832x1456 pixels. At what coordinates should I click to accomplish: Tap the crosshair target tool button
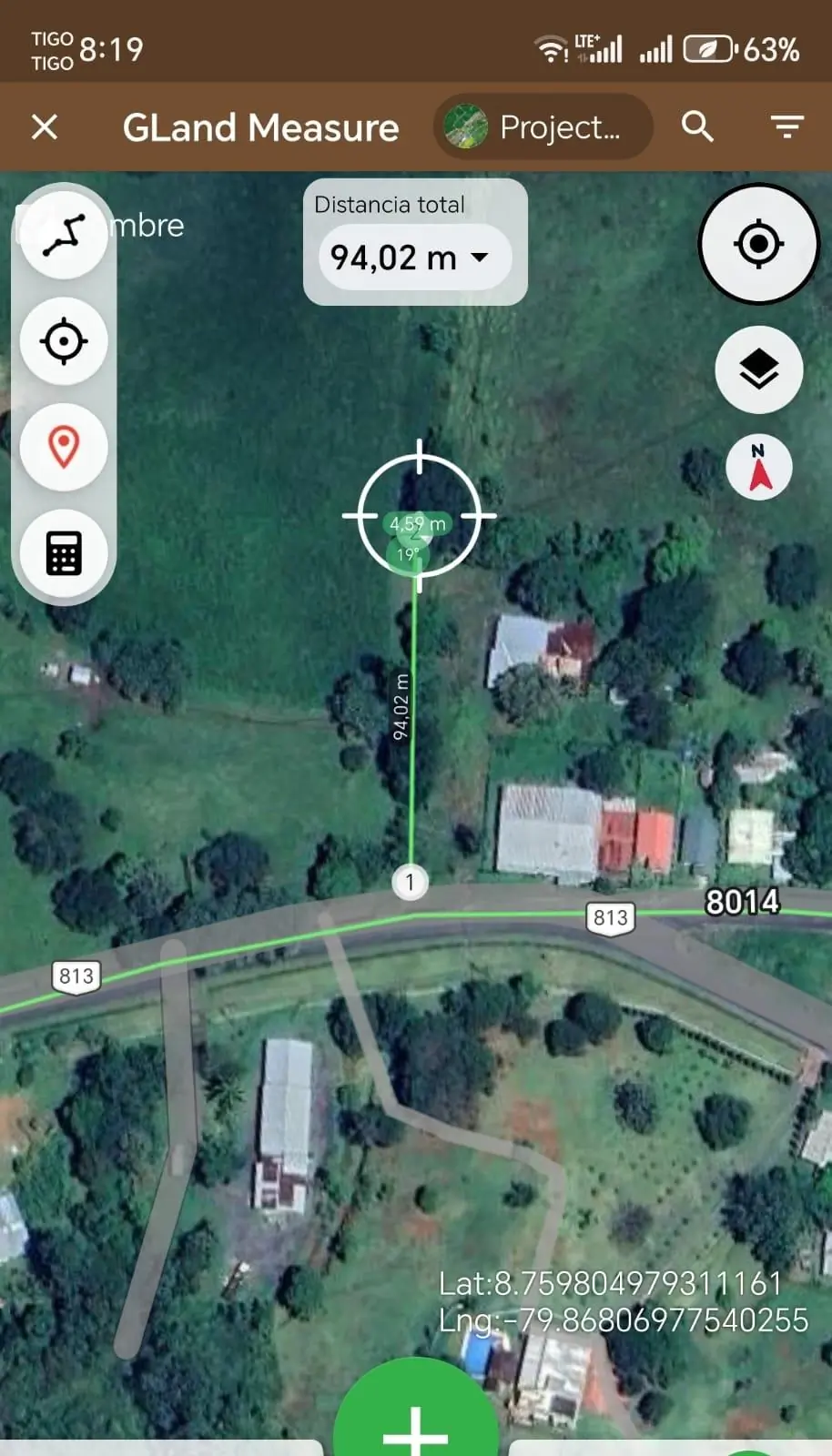coord(64,342)
